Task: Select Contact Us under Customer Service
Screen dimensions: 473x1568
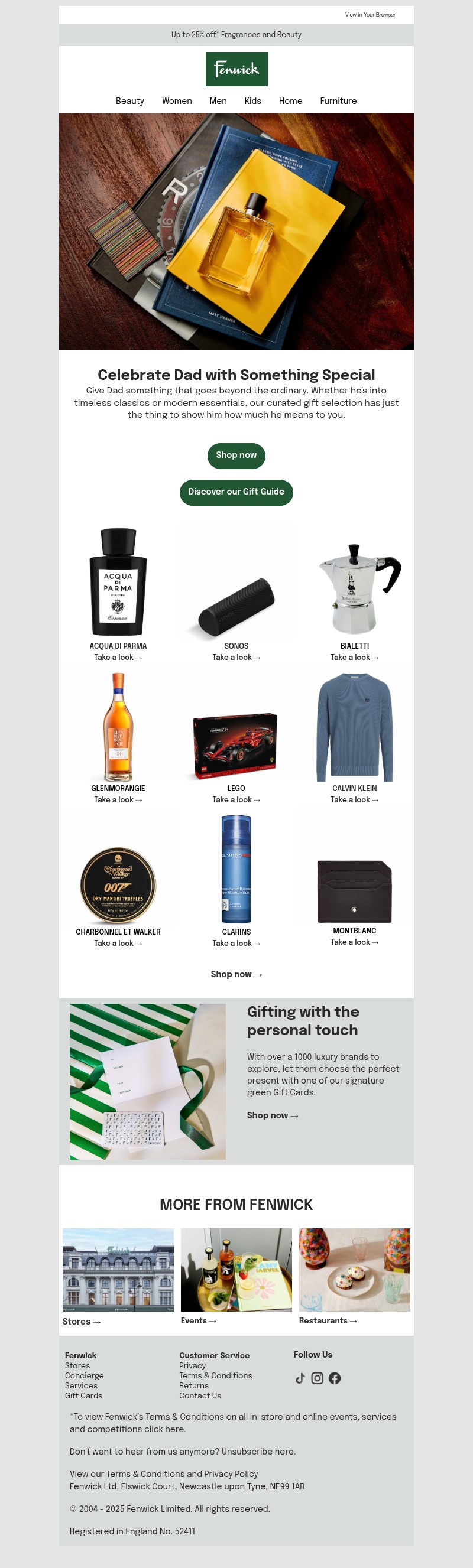Action: pyautogui.click(x=200, y=1396)
